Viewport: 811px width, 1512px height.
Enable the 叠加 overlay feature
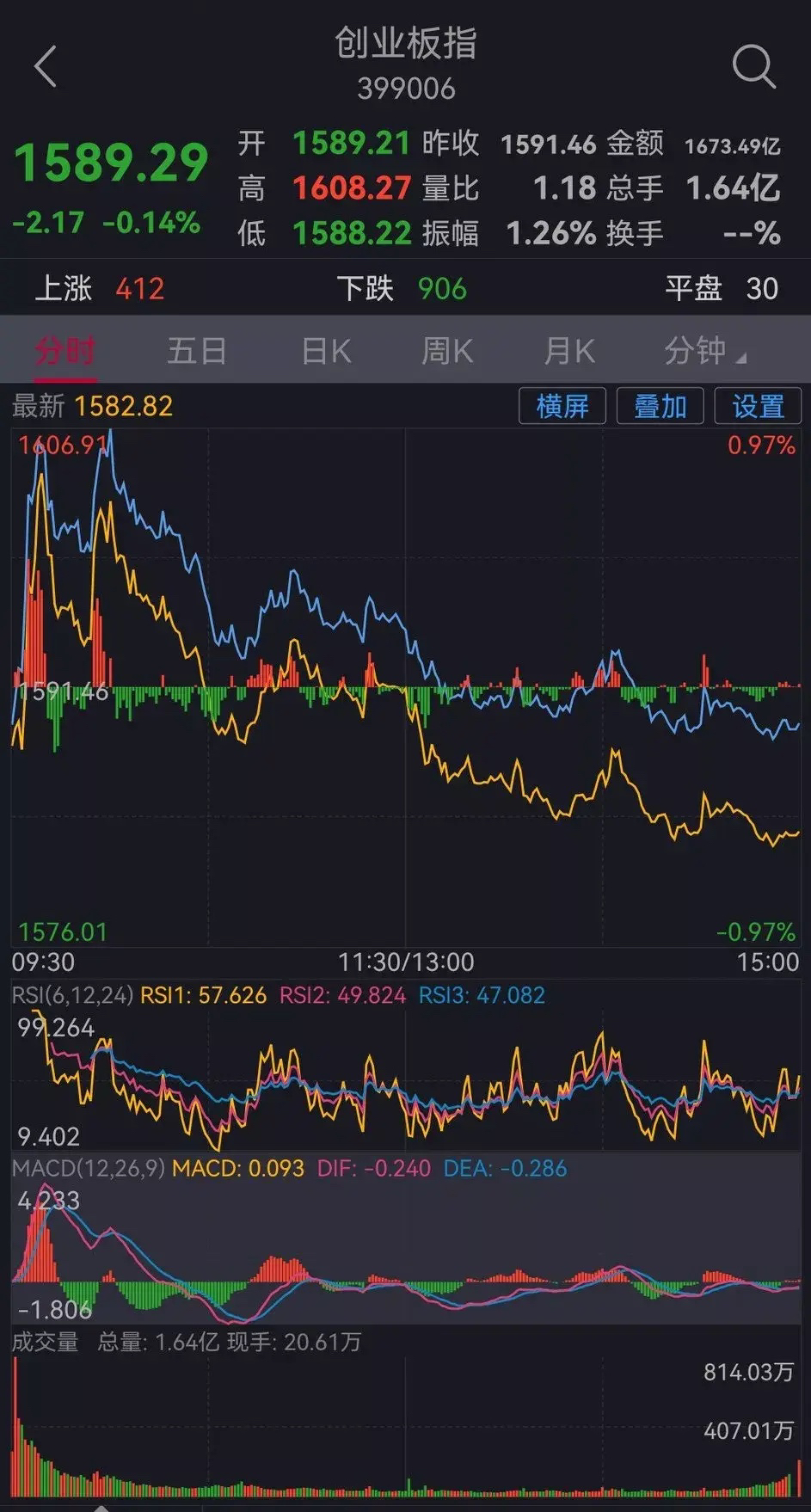point(659,405)
